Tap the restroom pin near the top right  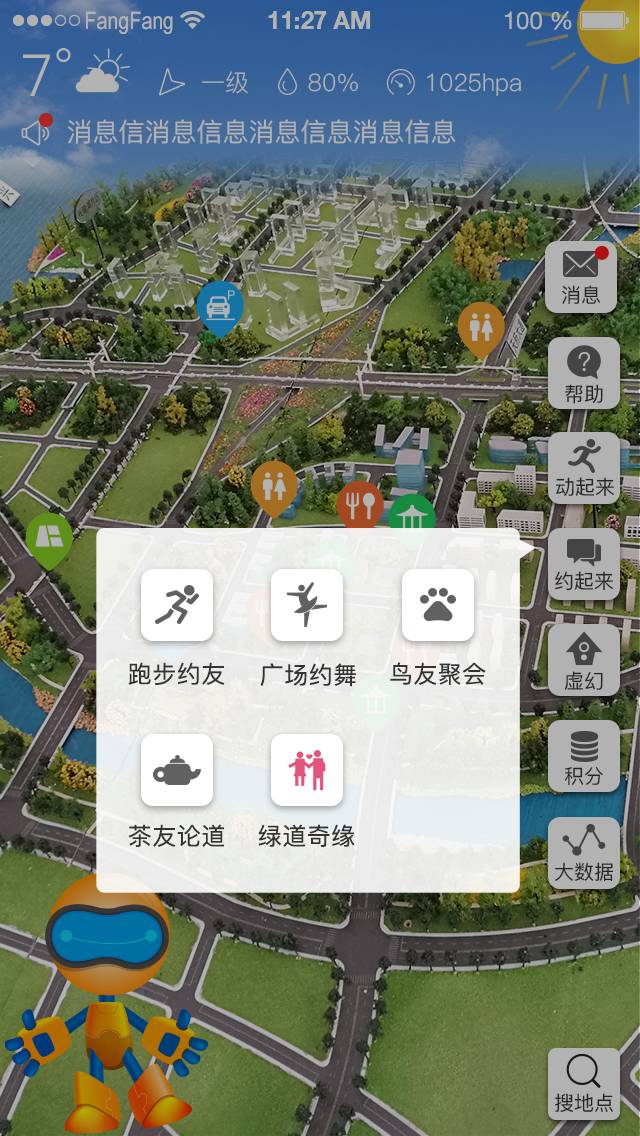(x=481, y=327)
